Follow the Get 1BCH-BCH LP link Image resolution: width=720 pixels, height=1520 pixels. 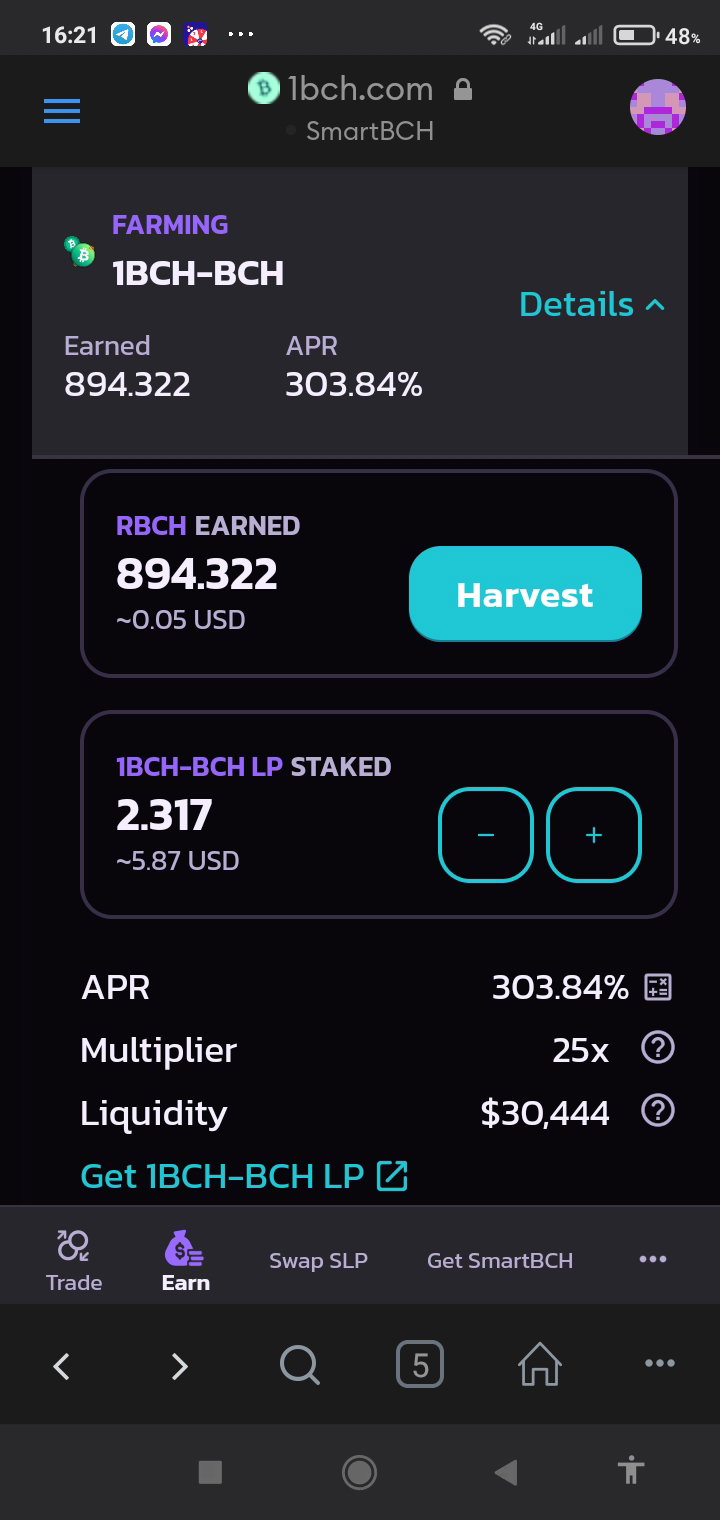click(x=244, y=1176)
